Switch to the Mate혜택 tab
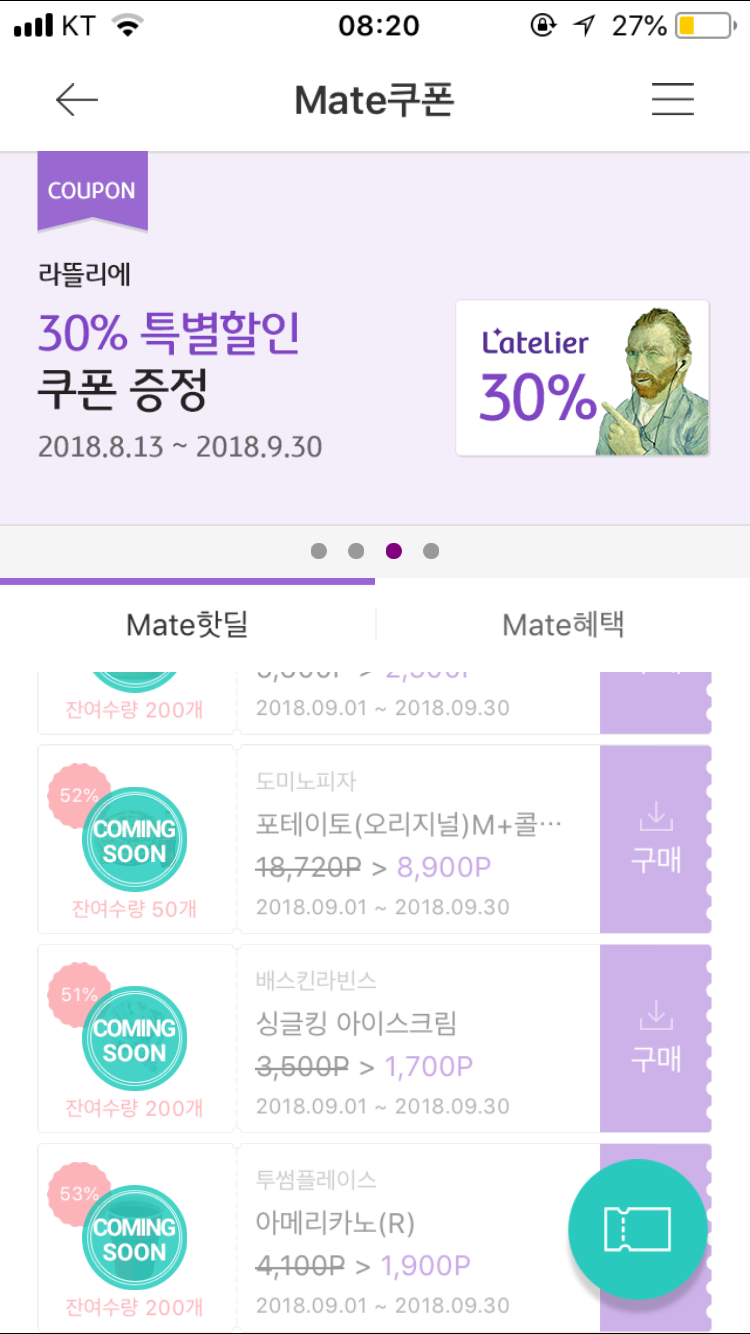750x1334 pixels. pyautogui.click(x=563, y=625)
